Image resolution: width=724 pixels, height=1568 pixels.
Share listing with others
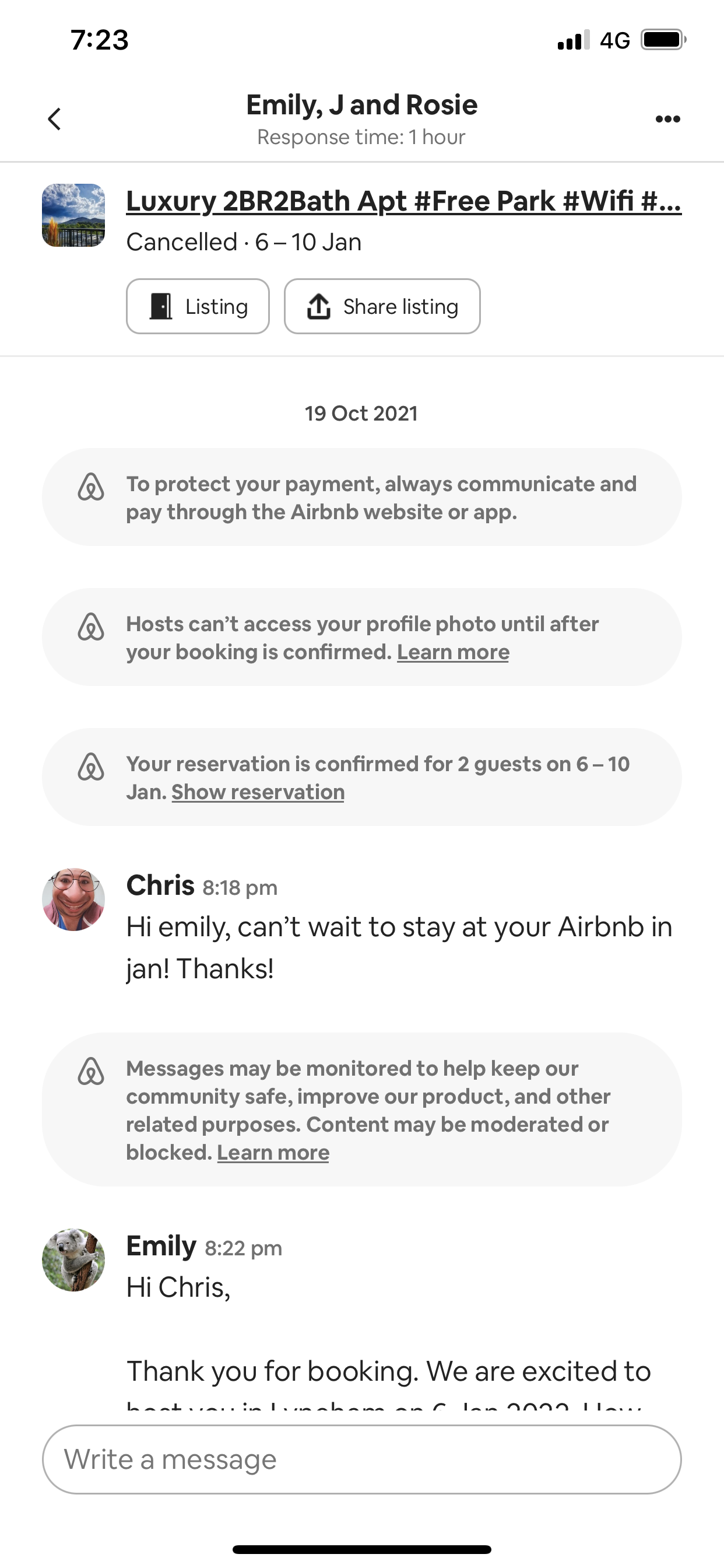(382, 306)
